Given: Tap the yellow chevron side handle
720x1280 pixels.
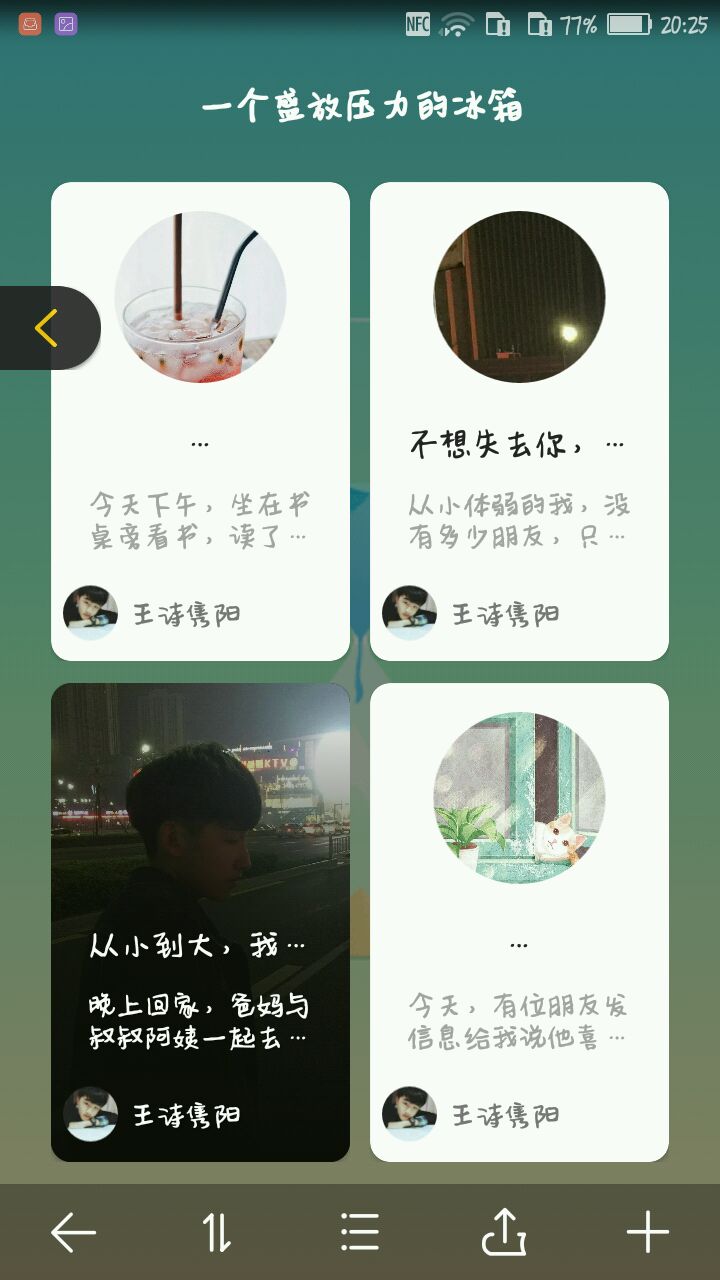Looking at the screenshot, I should pyautogui.click(x=47, y=328).
